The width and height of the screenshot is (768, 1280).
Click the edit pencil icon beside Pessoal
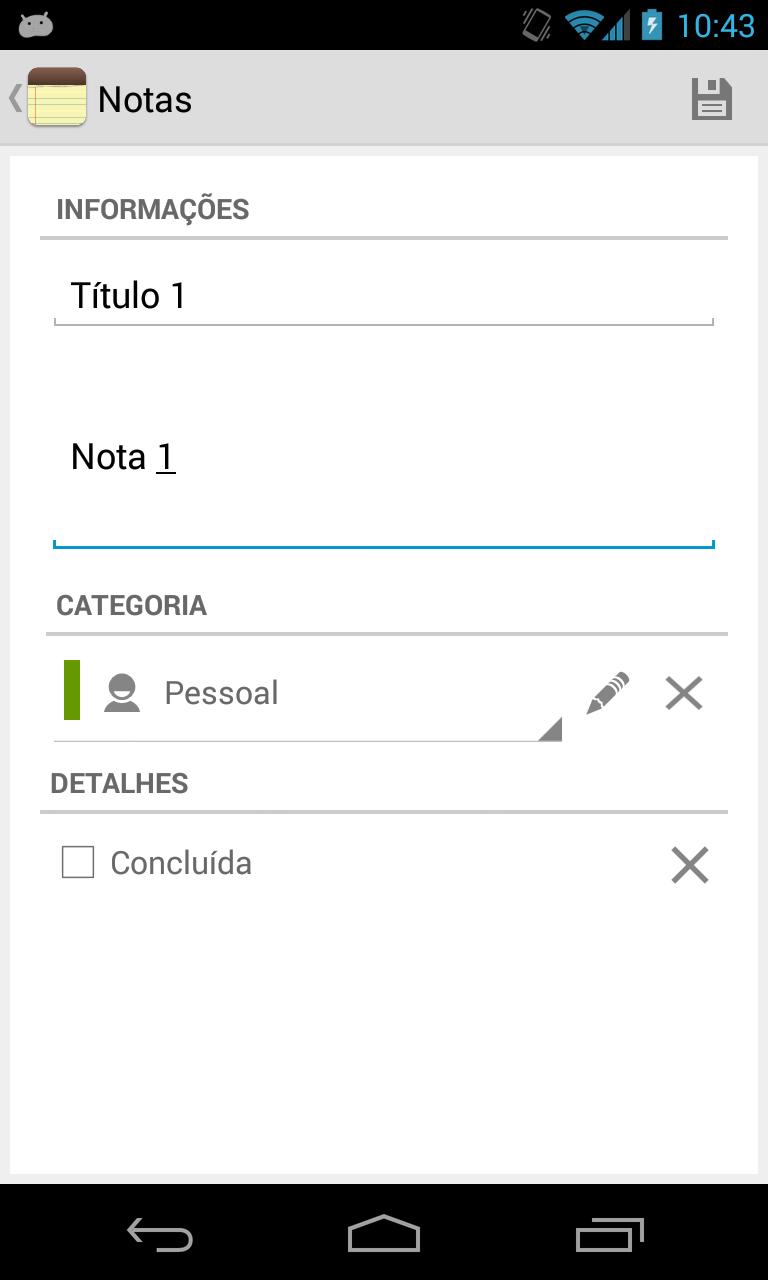(609, 691)
